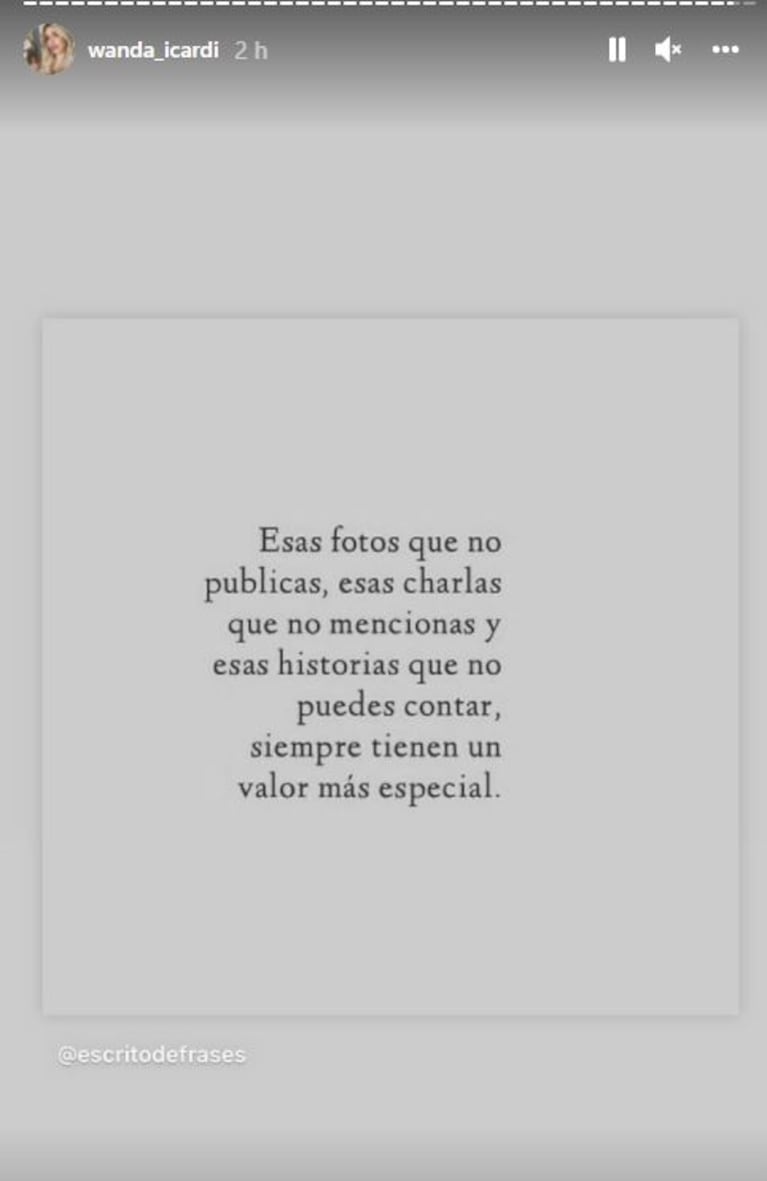Viewport: 767px width, 1181px height.
Task: Open wanda_icardi's profile picture
Action: click(48, 49)
